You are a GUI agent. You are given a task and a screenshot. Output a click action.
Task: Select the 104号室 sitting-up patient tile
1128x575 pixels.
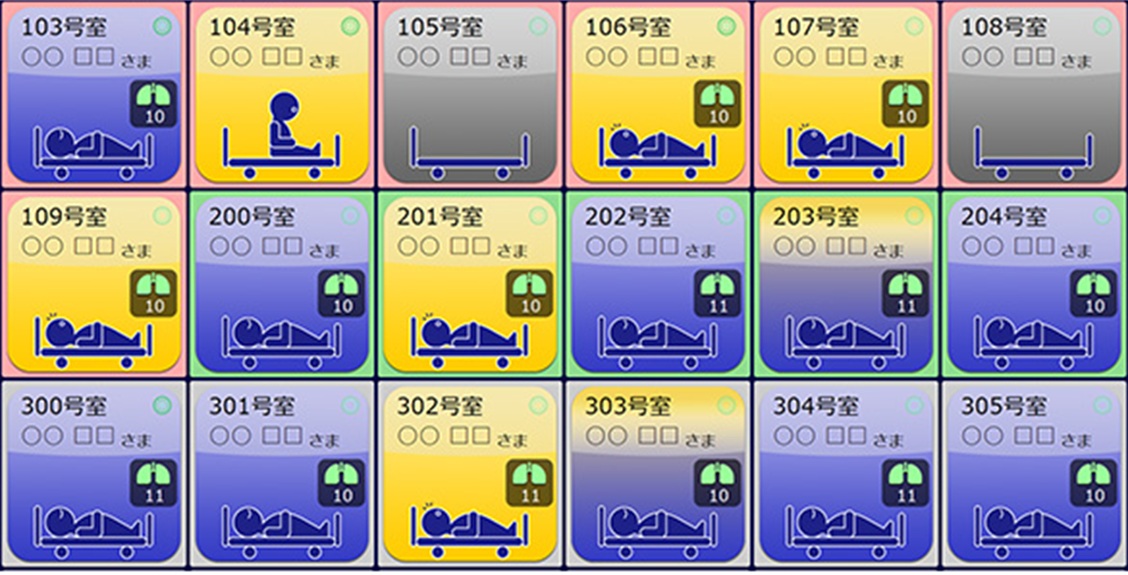(x=282, y=95)
